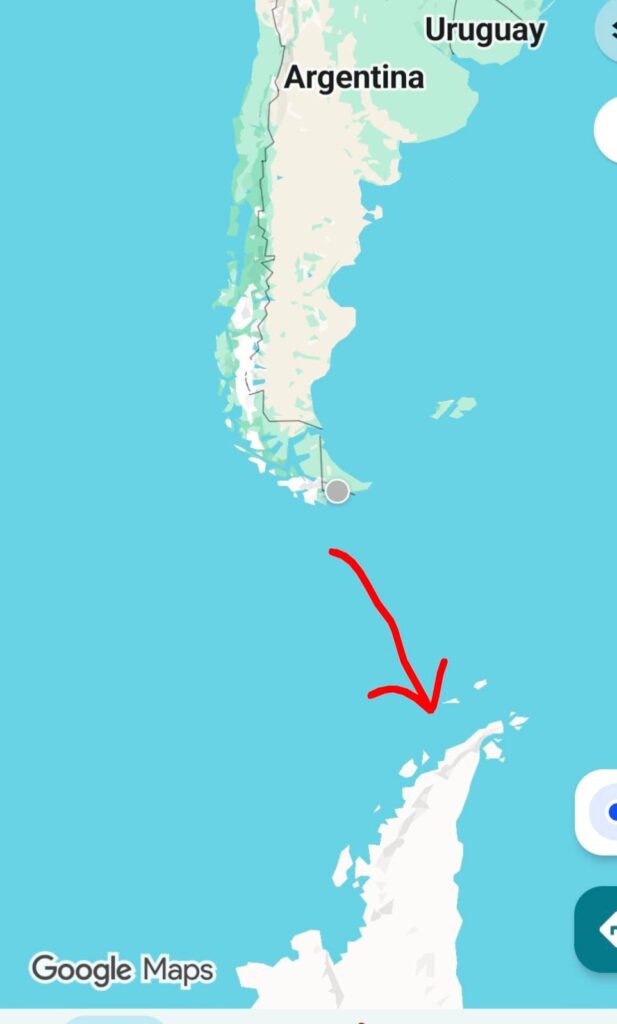Open the directions button

click(x=599, y=930)
